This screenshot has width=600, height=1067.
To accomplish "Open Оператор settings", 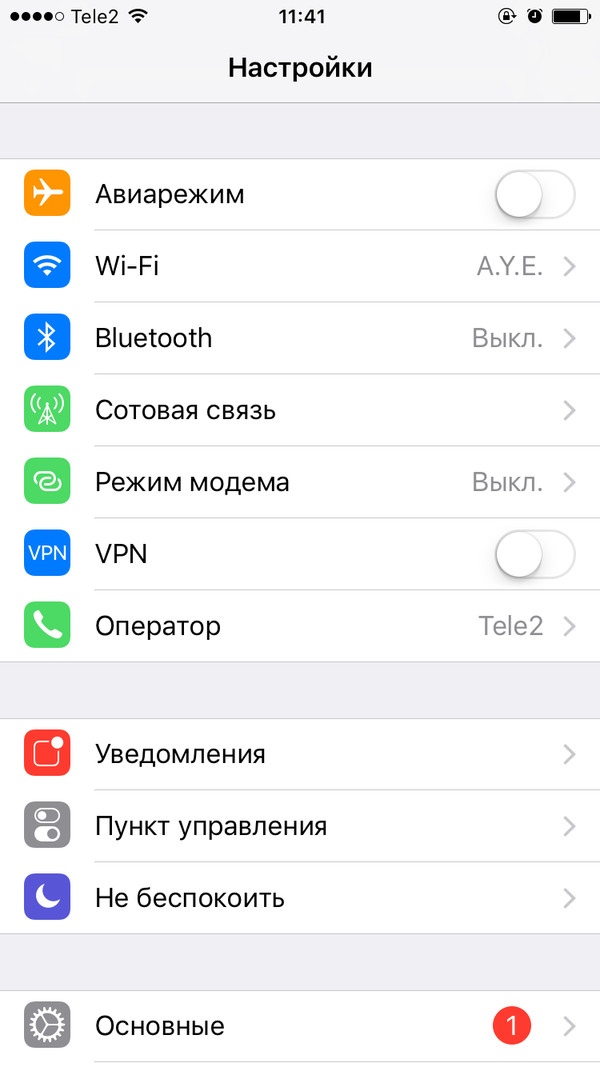I will pos(300,626).
